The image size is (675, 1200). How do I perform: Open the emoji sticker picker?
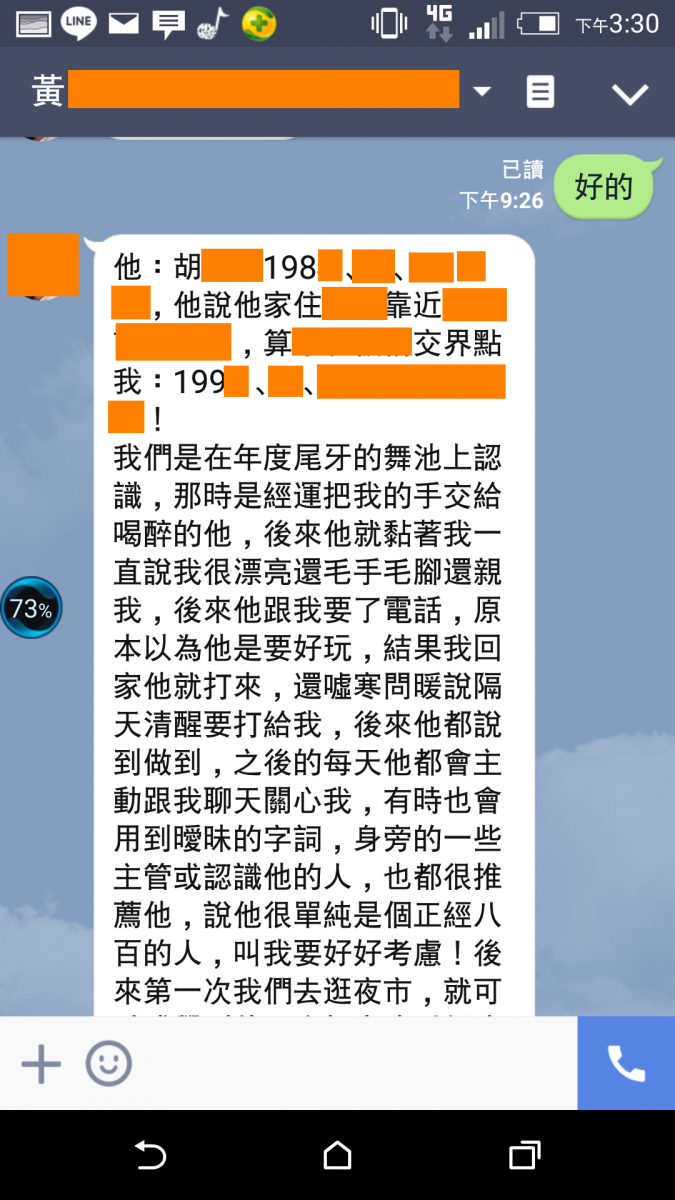coord(109,1063)
